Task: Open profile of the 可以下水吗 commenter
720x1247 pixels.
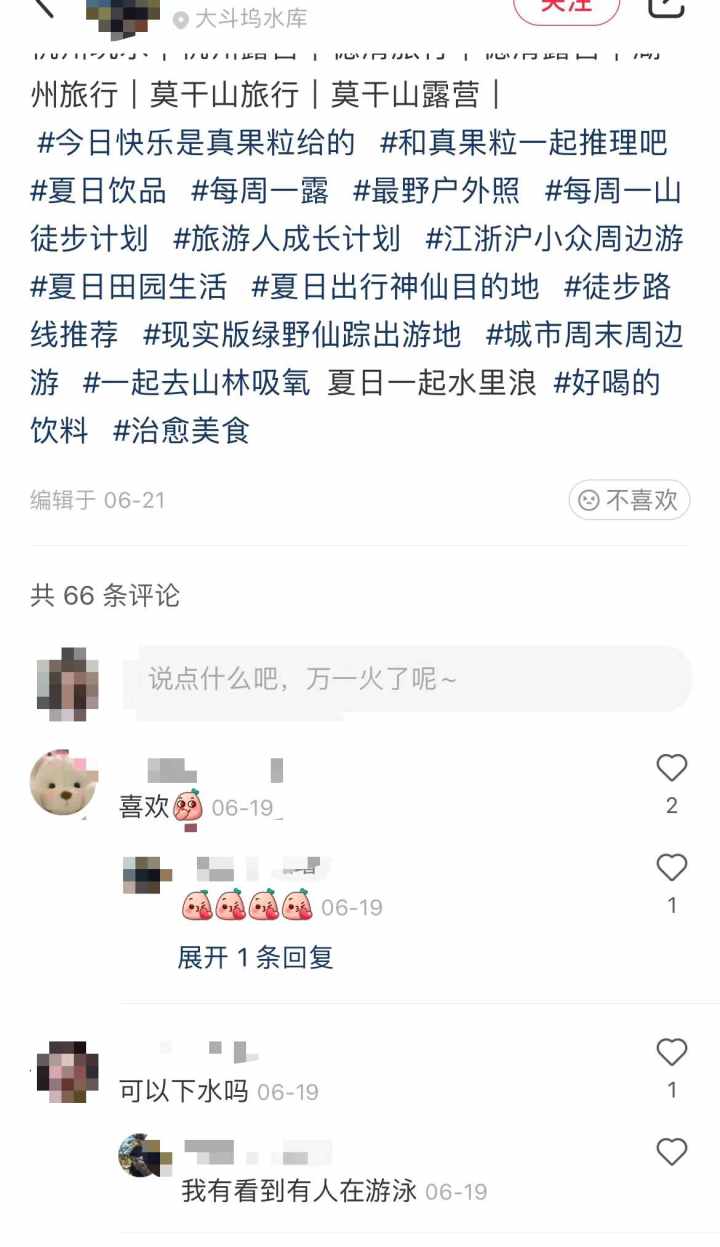Action: (x=67, y=1071)
